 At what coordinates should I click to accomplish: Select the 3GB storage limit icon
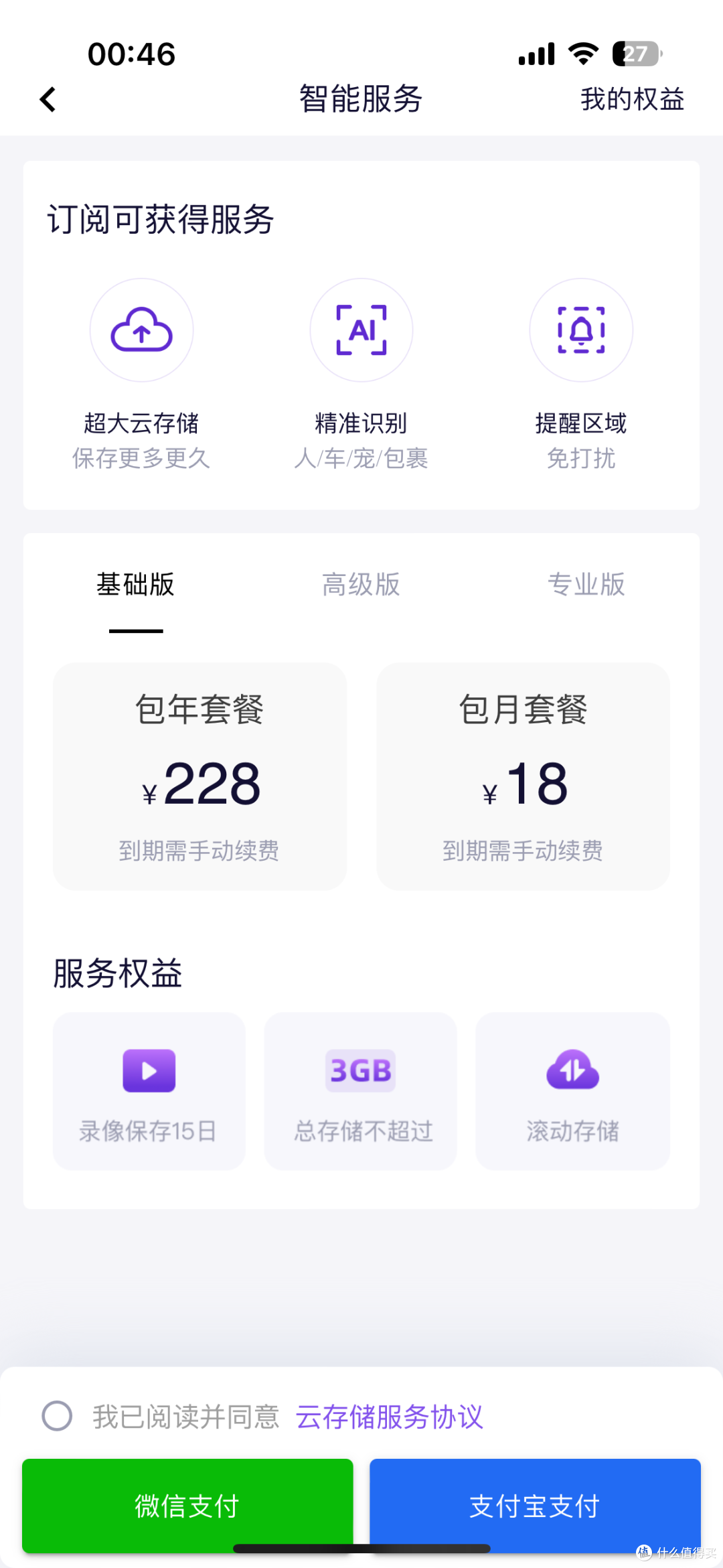pyautogui.click(x=359, y=1070)
